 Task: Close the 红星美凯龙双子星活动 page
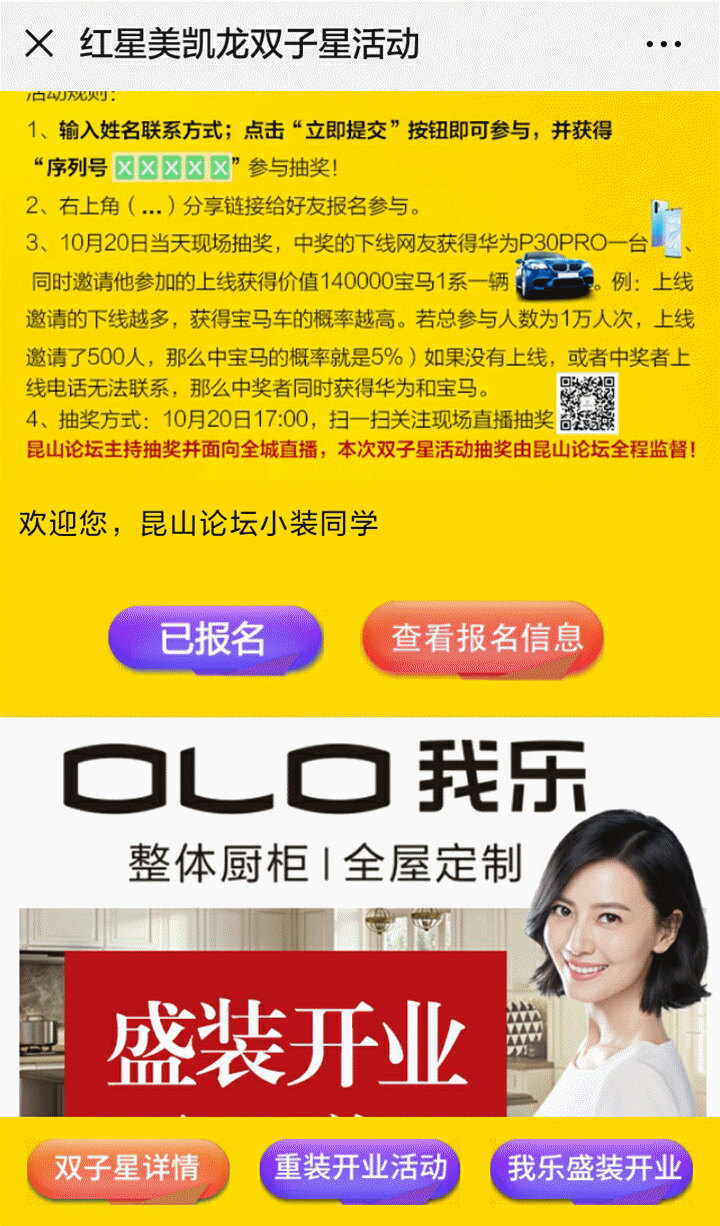click(x=39, y=44)
